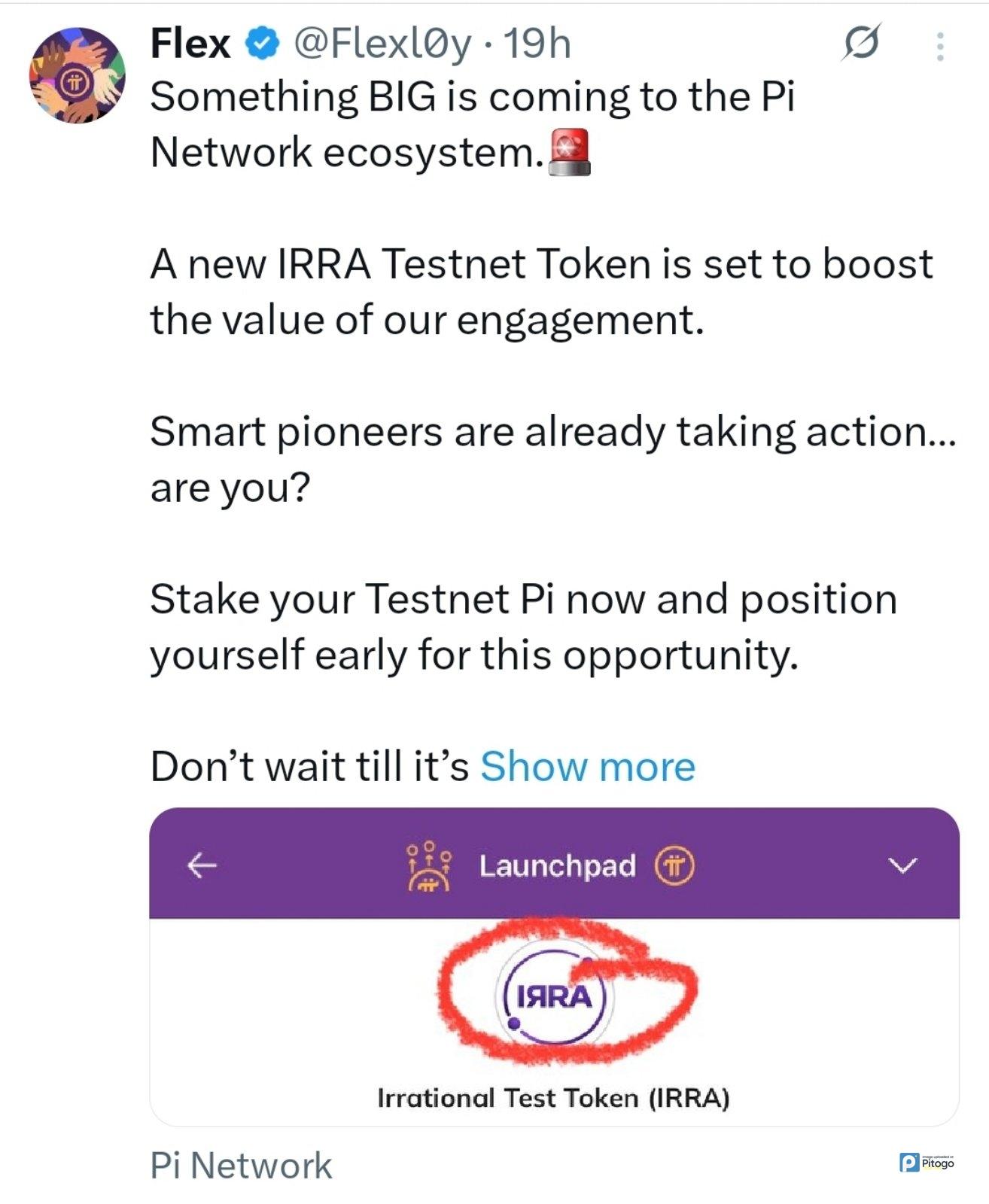The image size is (989, 1204).
Task: Expand the post with Show more
Action: pyautogui.click(x=587, y=767)
